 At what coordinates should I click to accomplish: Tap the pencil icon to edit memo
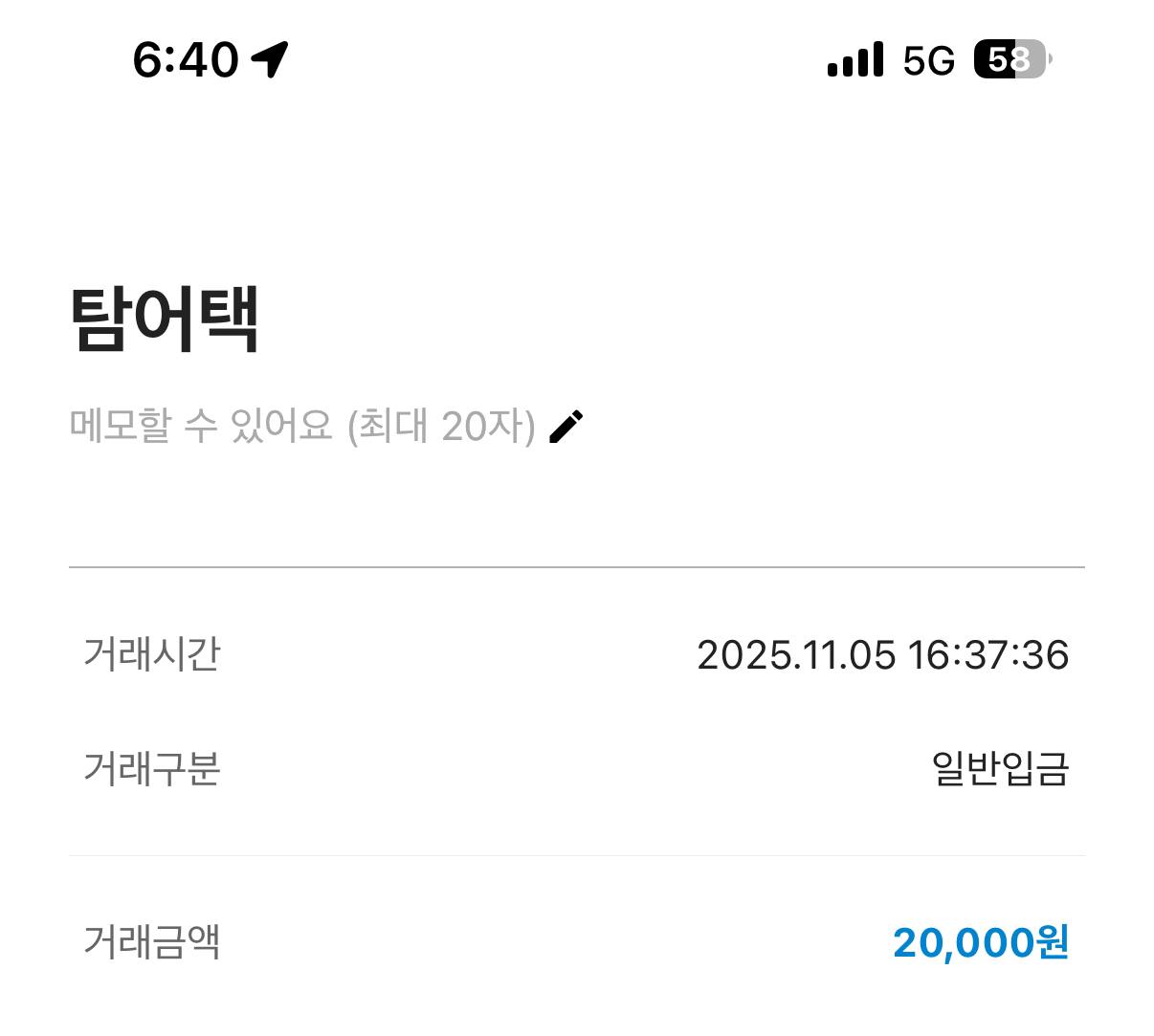566,427
